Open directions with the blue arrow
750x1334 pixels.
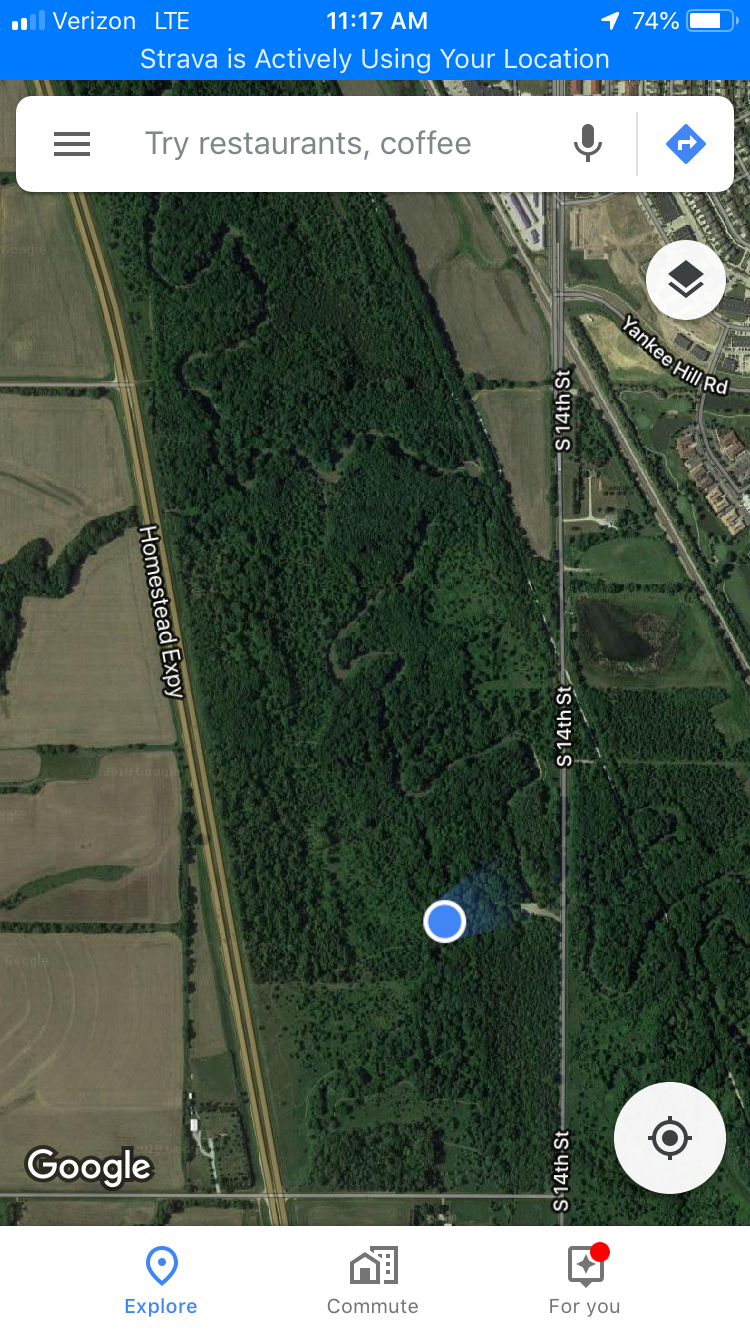coord(686,144)
